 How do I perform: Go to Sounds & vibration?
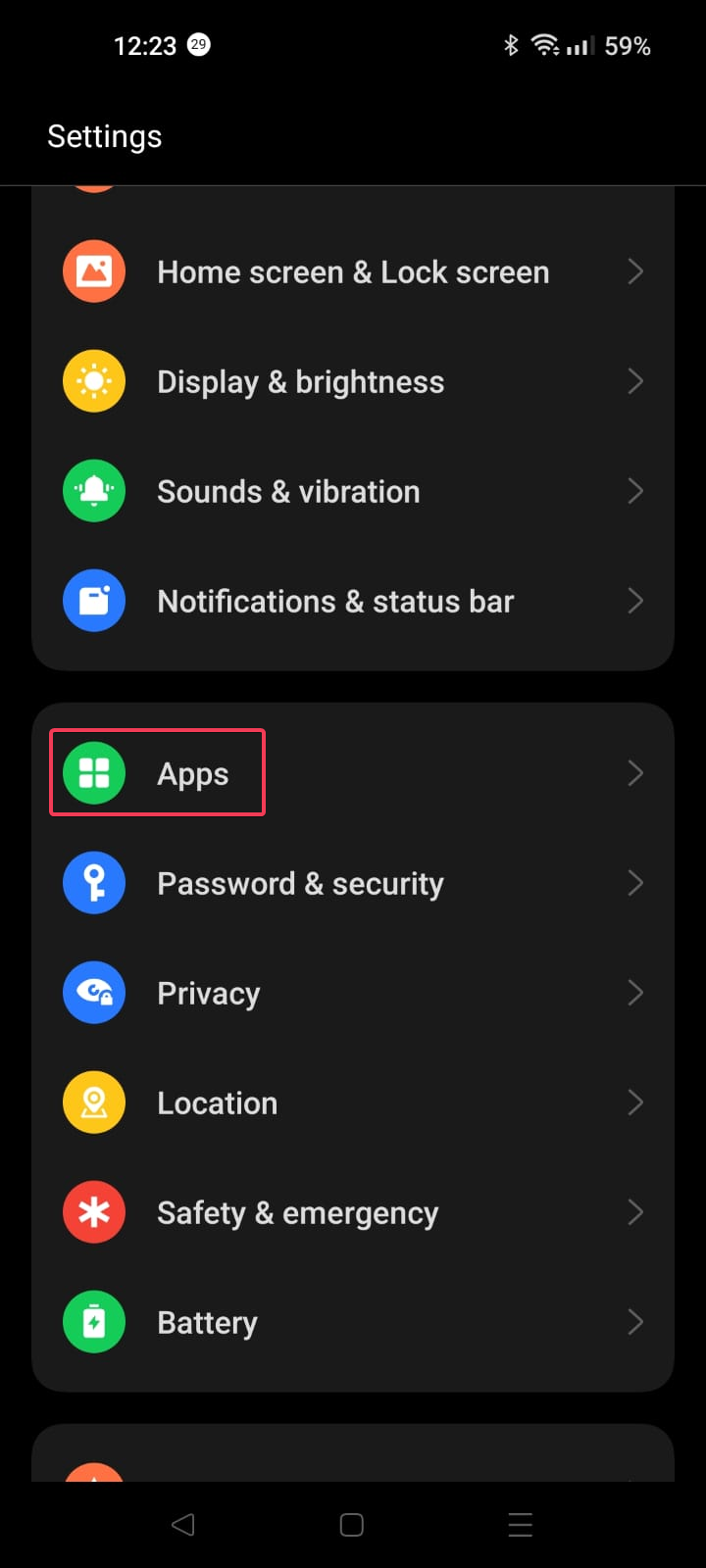pyautogui.click(x=353, y=492)
